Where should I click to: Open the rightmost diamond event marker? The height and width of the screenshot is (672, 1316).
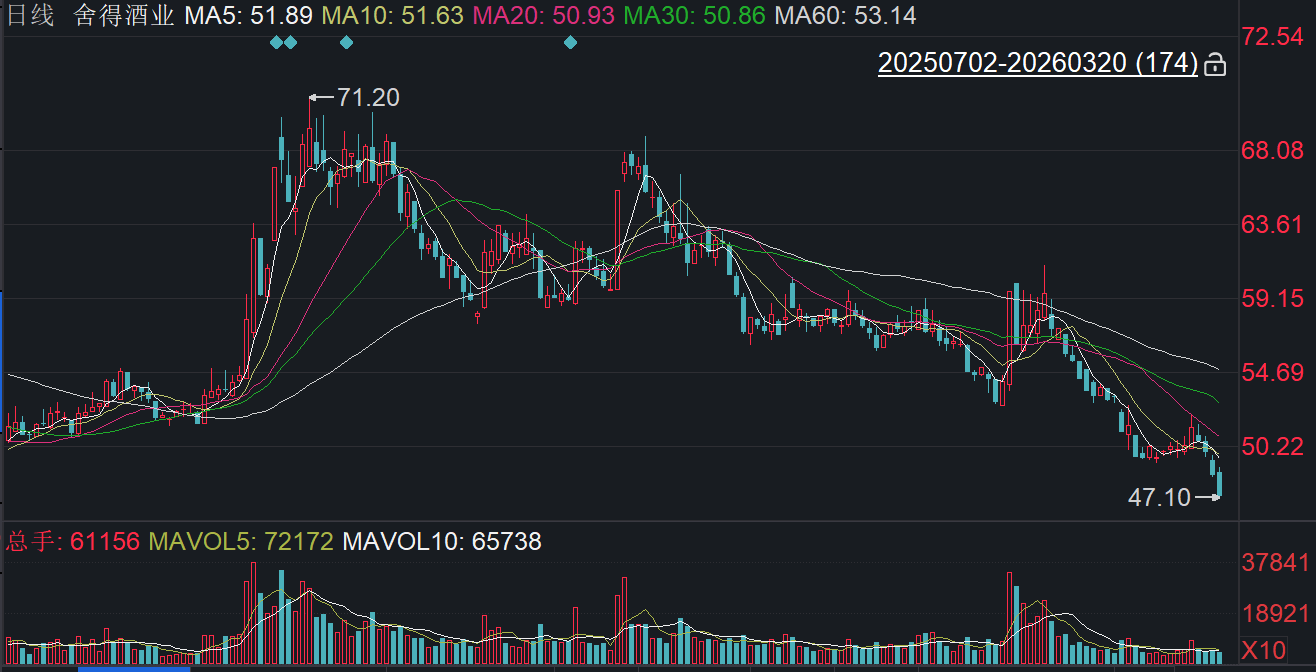[570, 42]
